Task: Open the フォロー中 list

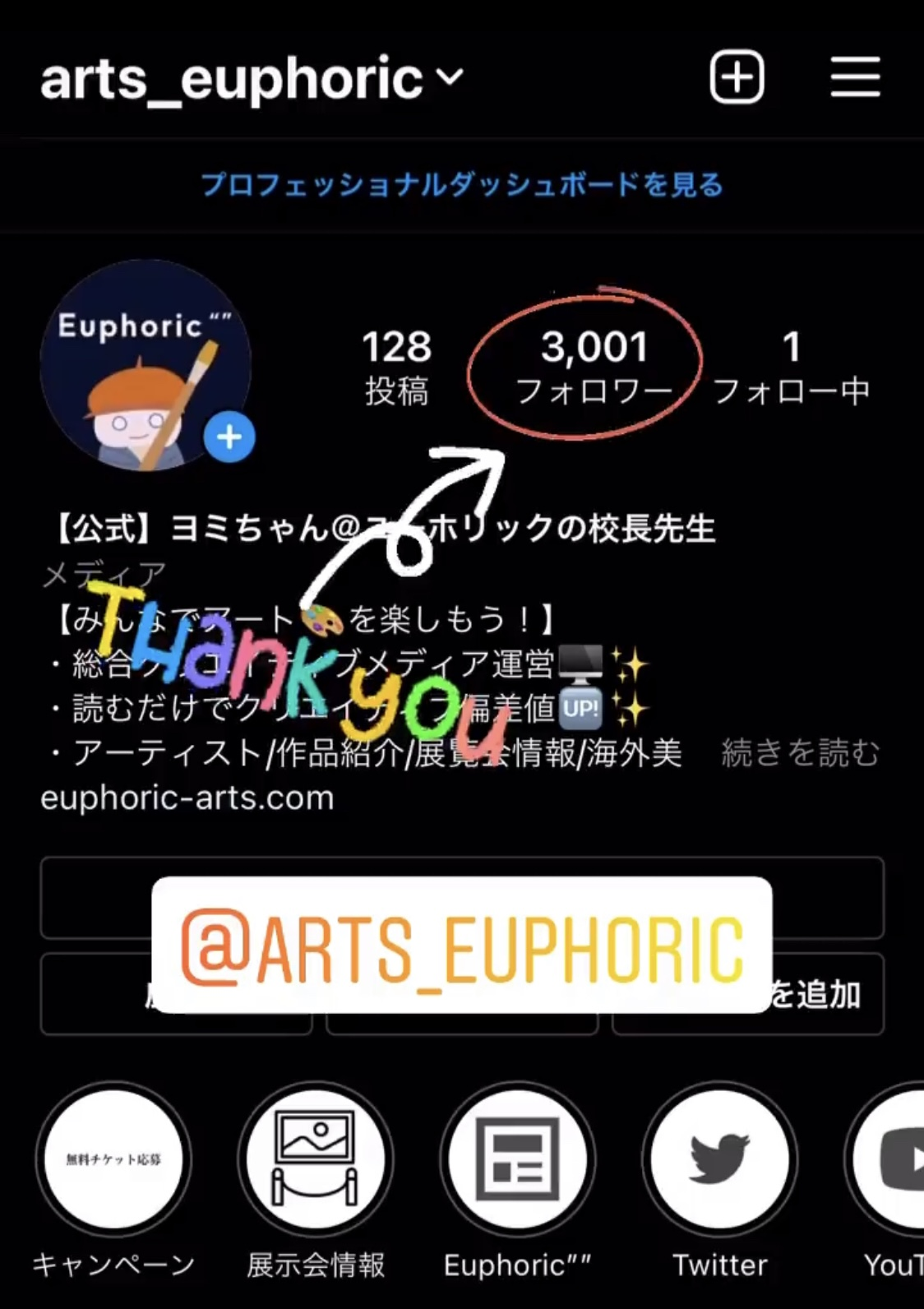Action: (x=792, y=364)
